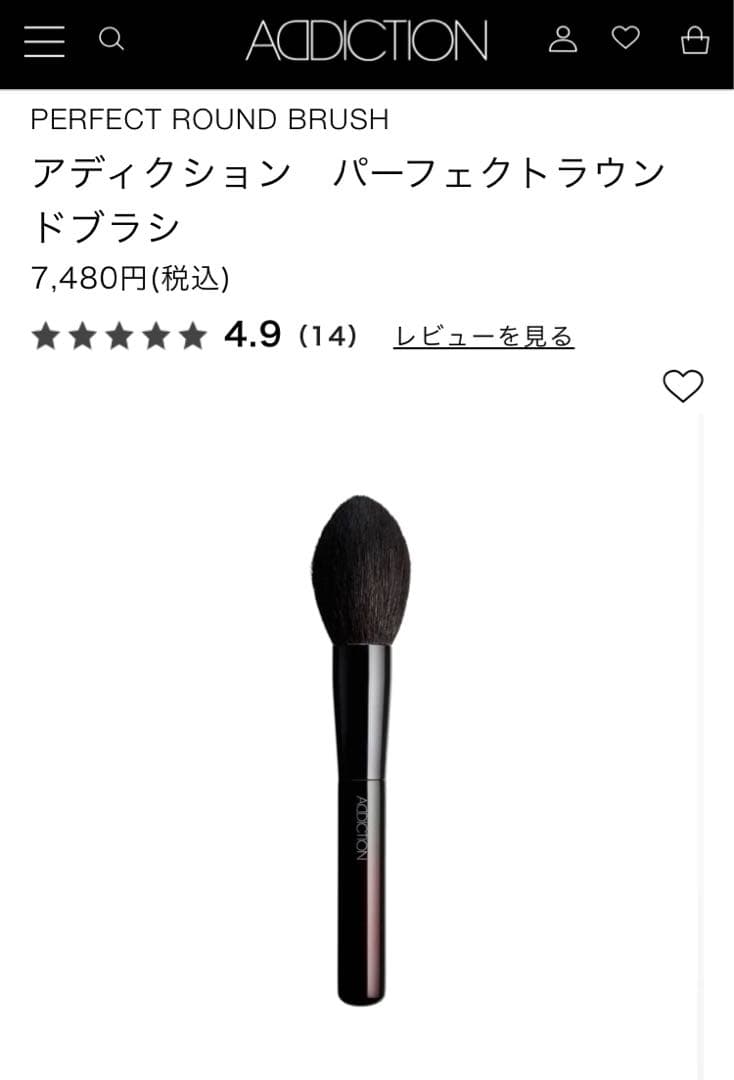Click the ADDICTION logo in the header

367,40
